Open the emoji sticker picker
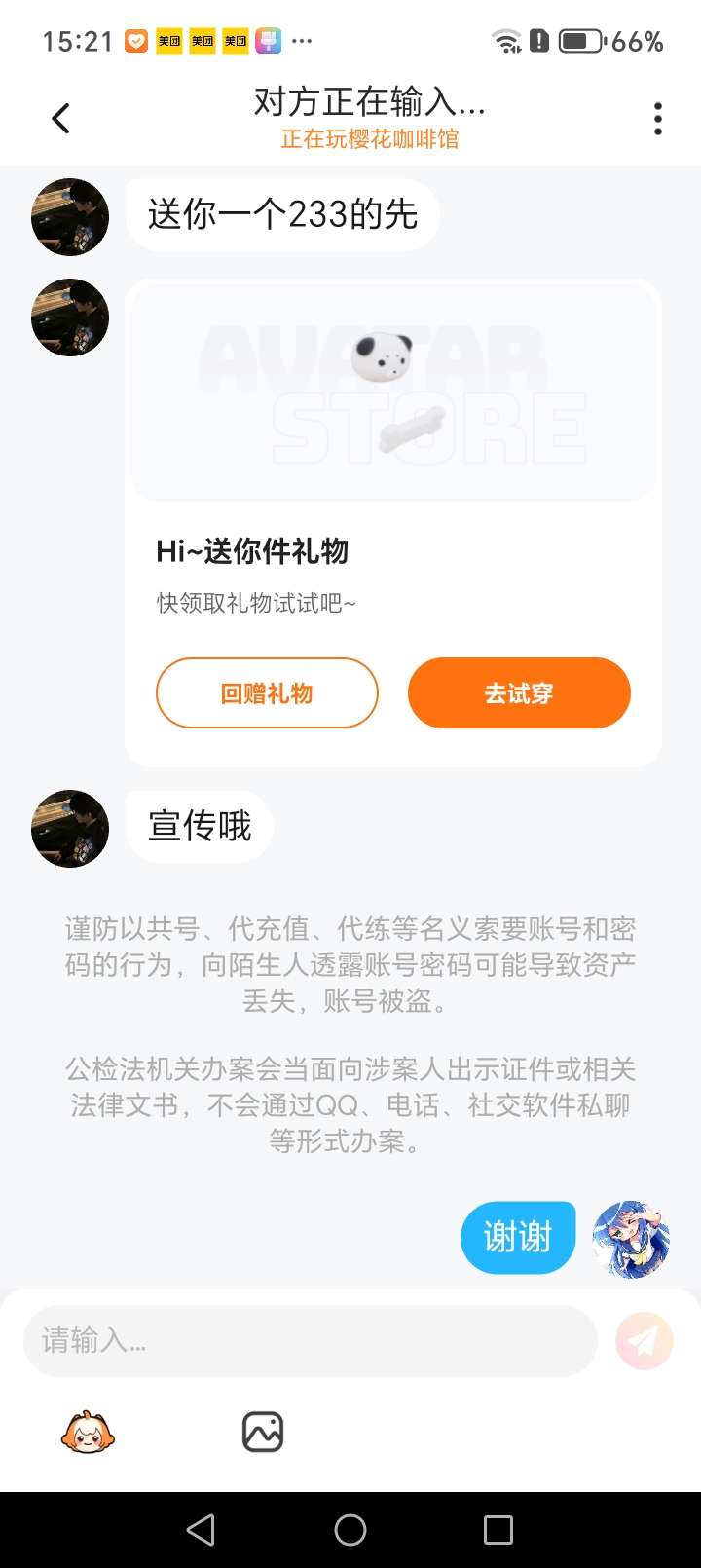Image resolution: width=701 pixels, height=1568 pixels. pyautogui.click(x=88, y=1433)
